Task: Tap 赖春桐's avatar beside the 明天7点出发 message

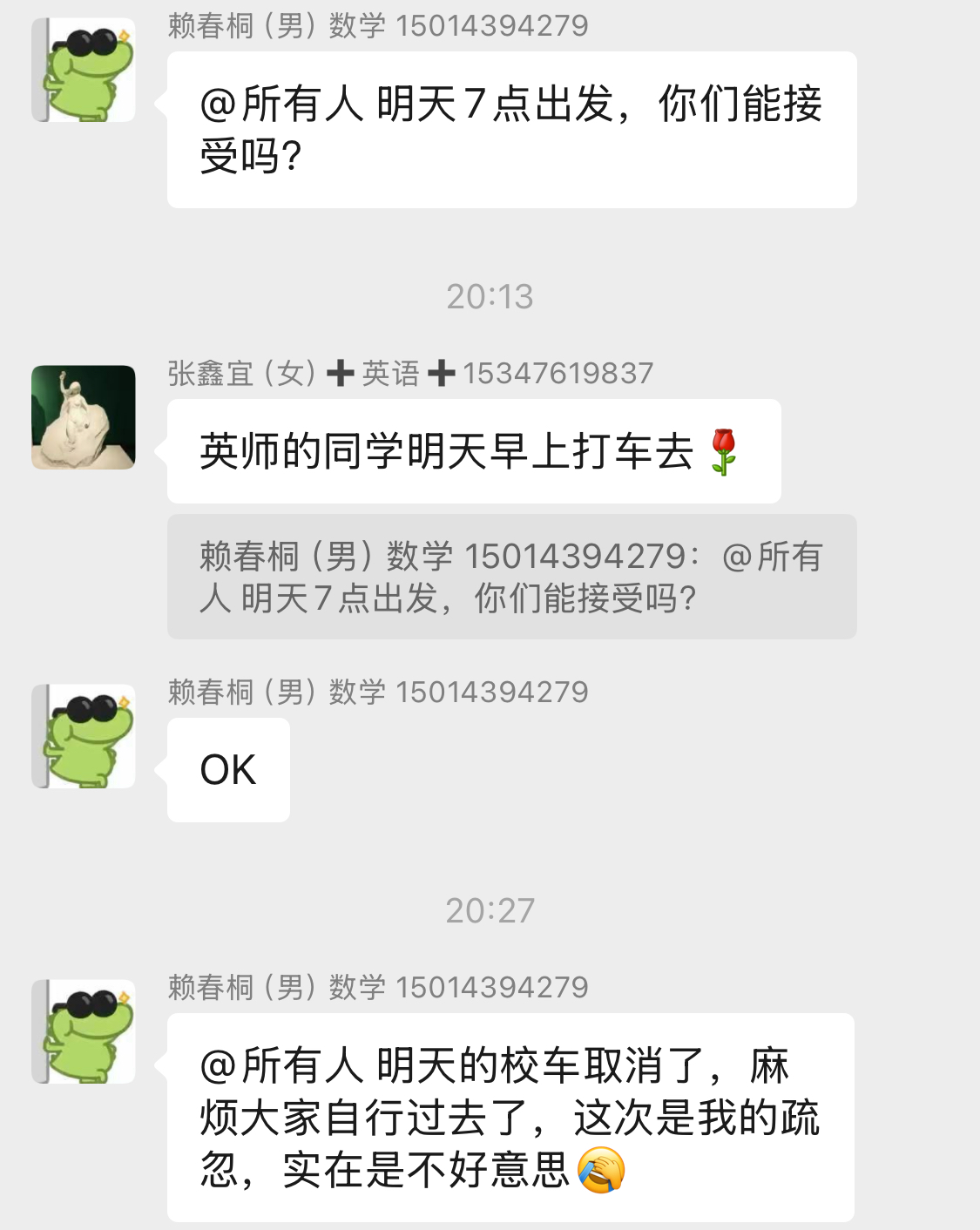Action: click(x=84, y=70)
